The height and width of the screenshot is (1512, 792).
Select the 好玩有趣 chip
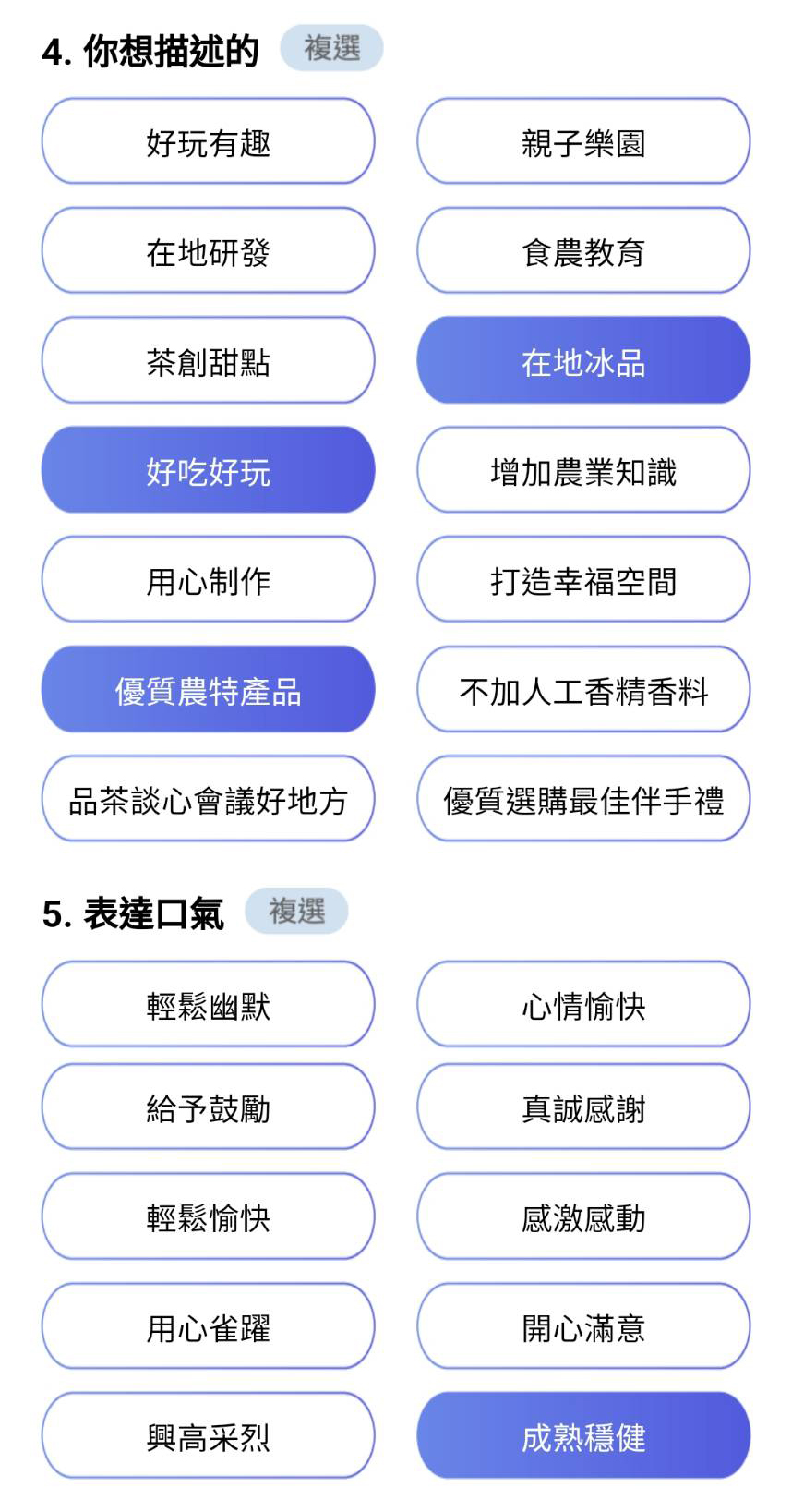(208, 141)
